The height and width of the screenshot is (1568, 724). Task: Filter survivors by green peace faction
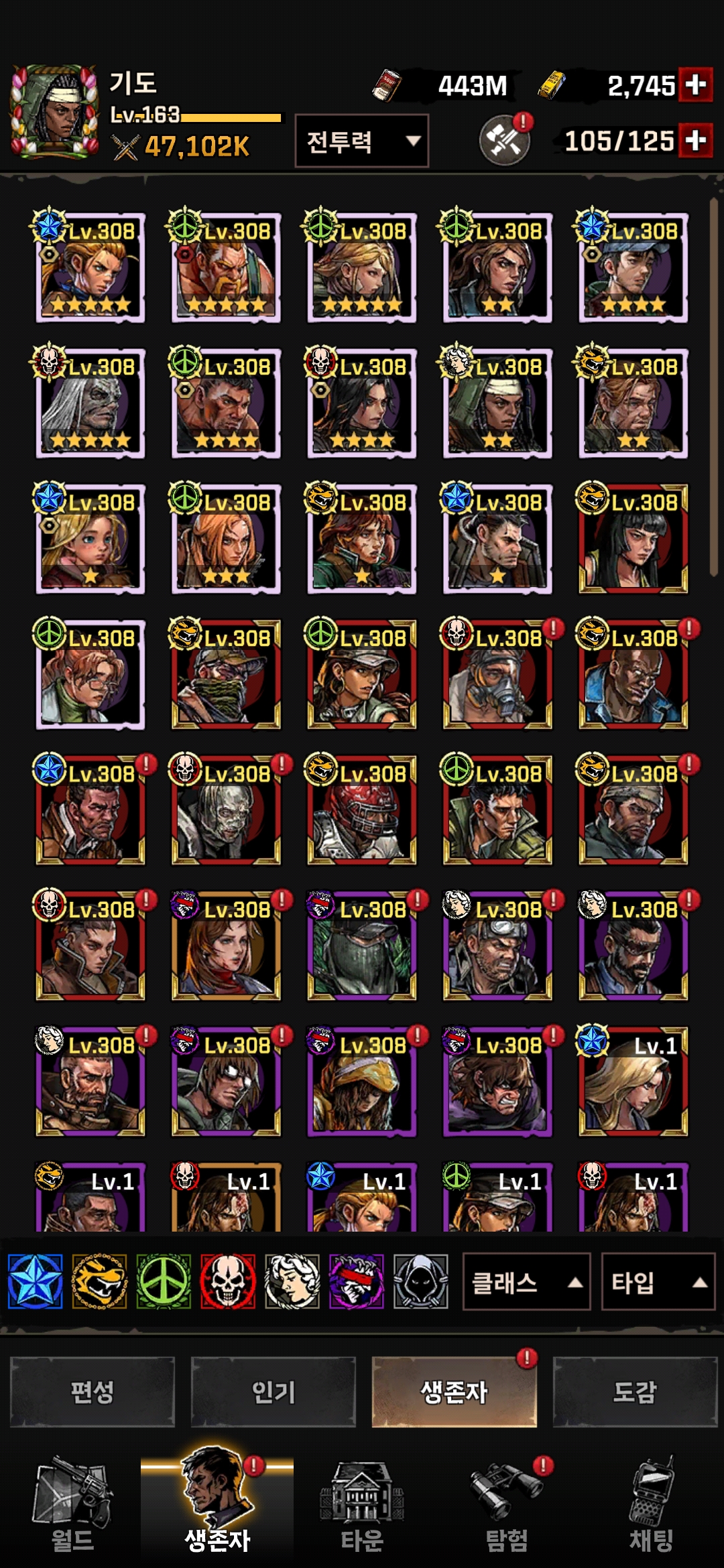pos(164,1282)
